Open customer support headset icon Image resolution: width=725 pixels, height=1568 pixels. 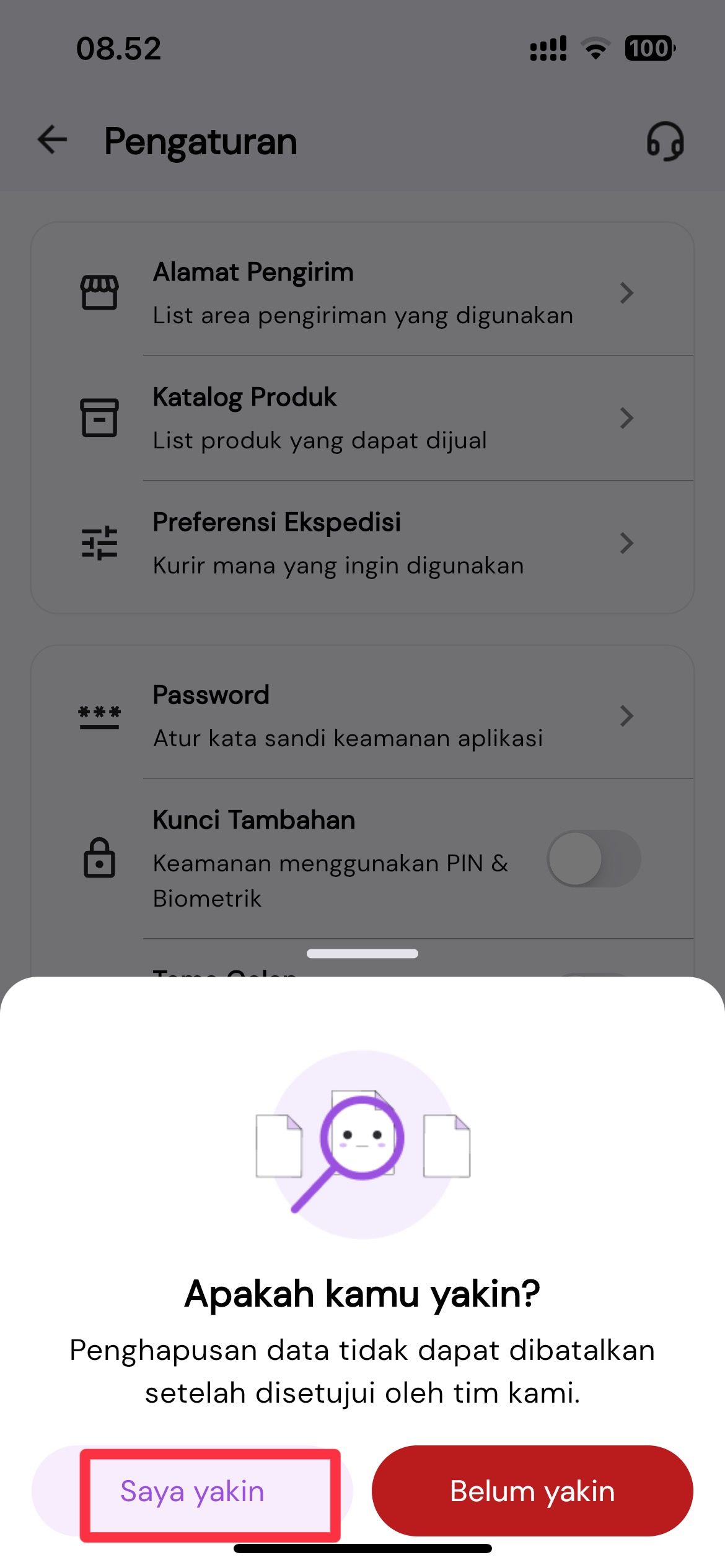665,141
